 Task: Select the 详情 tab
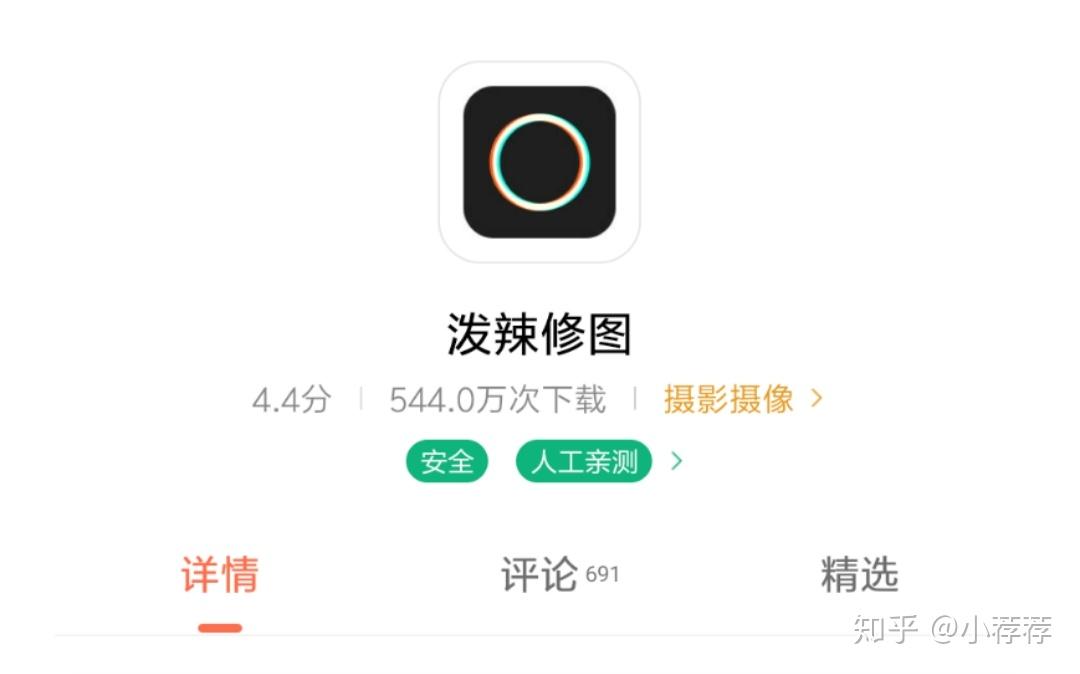pyautogui.click(x=220, y=575)
